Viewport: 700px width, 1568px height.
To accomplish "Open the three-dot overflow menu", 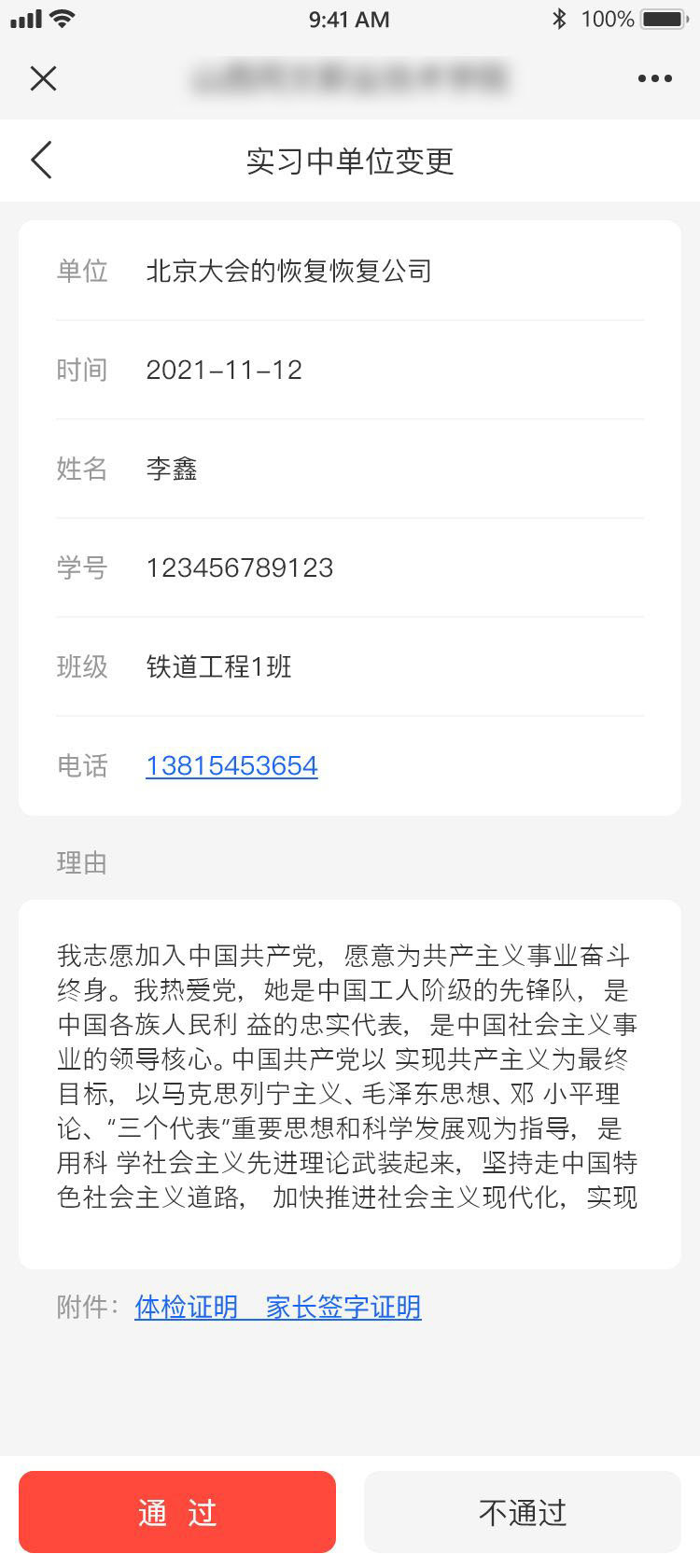I will (x=655, y=78).
